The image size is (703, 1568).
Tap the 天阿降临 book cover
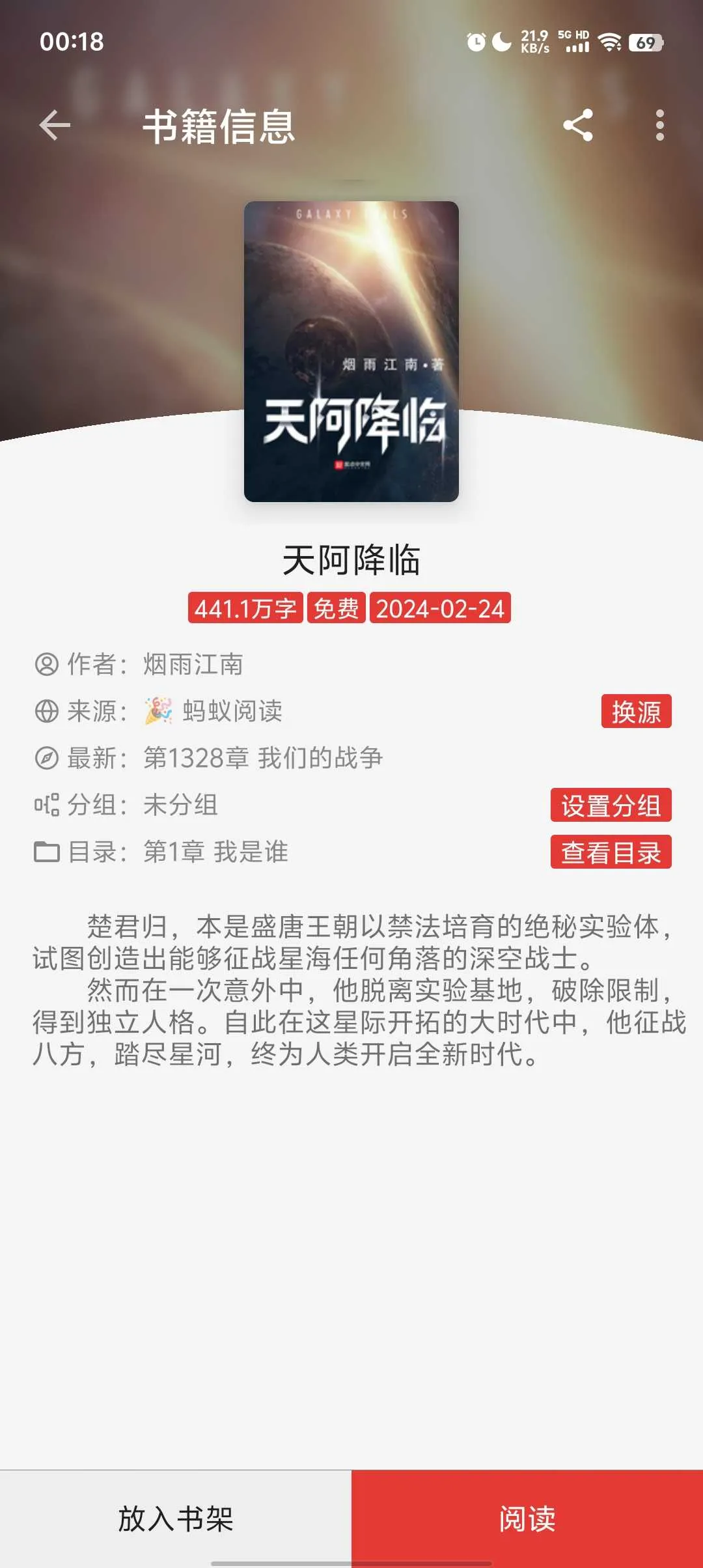click(x=351, y=352)
